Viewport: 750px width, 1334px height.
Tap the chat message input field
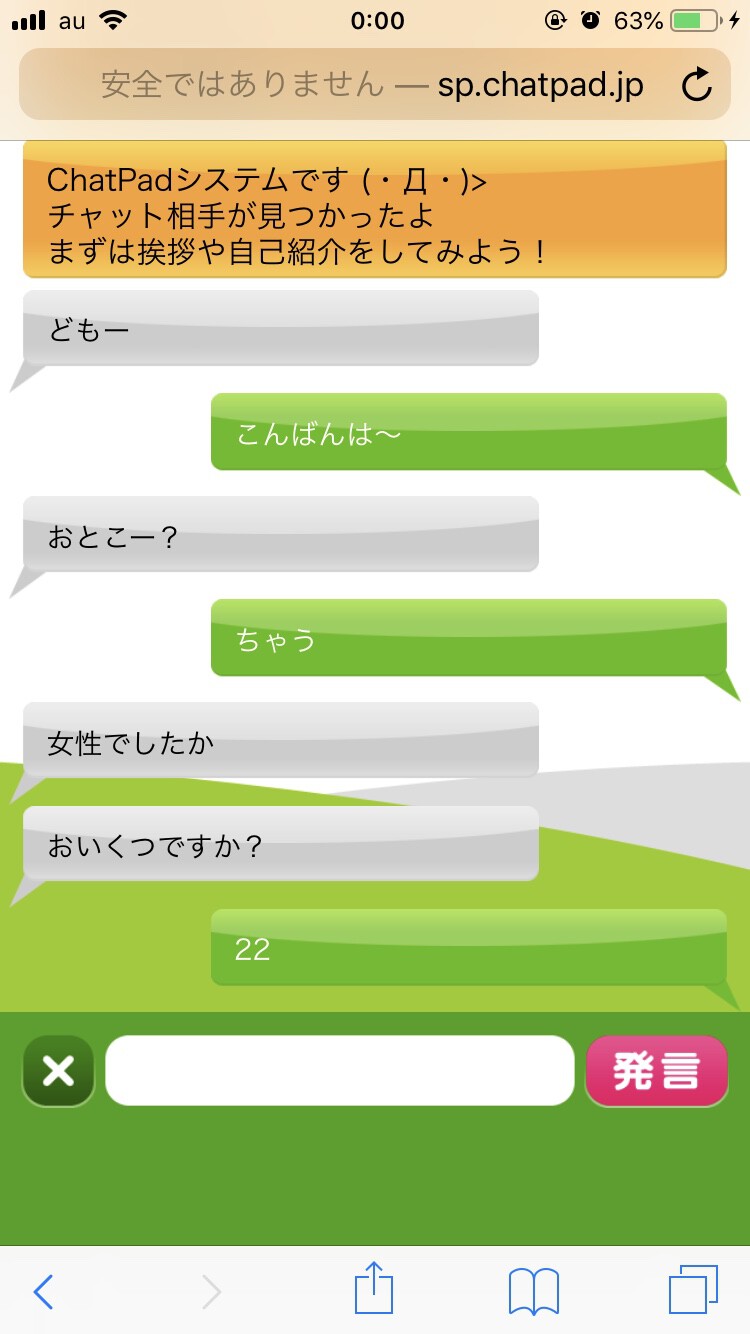click(x=340, y=1071)
